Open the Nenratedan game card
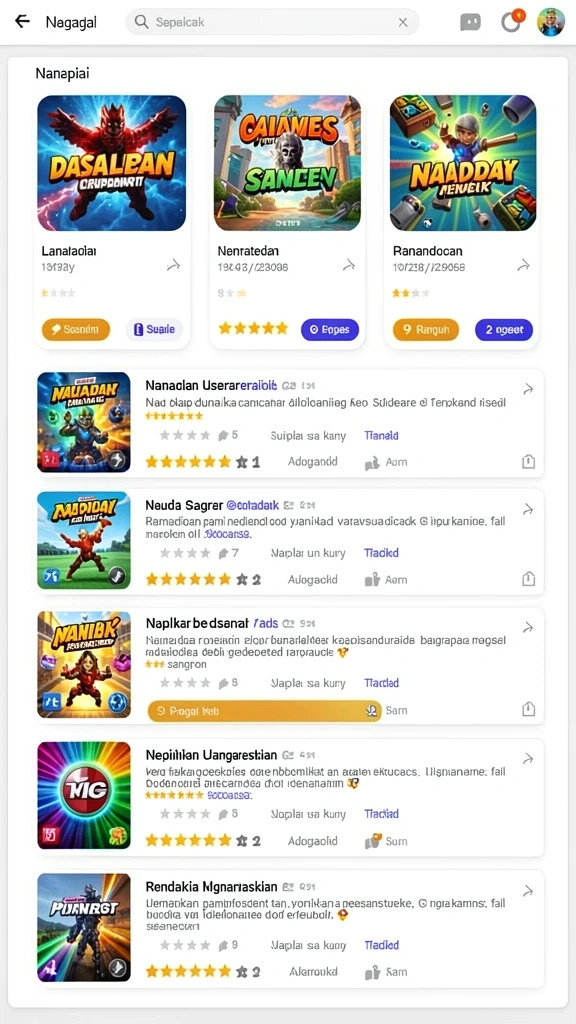 (x=287, y=219)
